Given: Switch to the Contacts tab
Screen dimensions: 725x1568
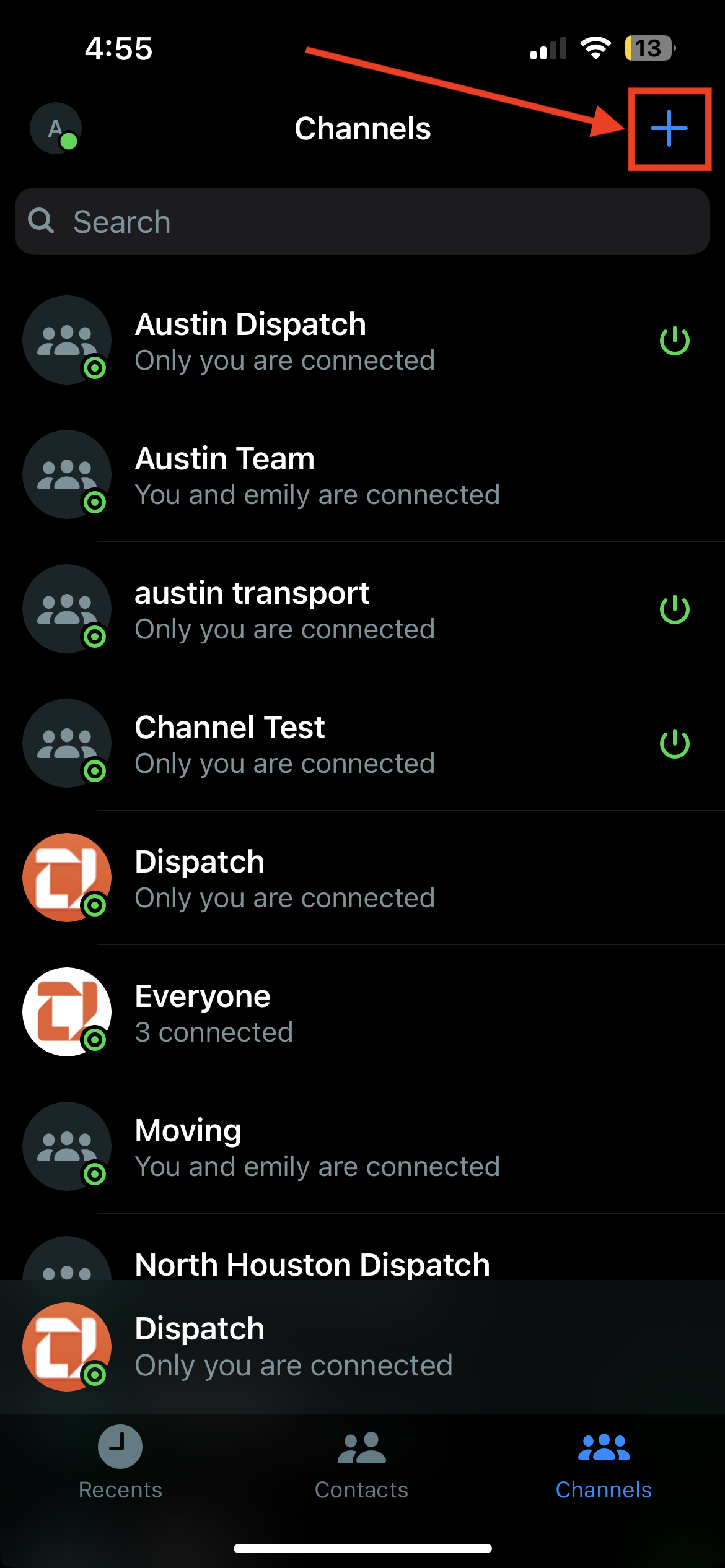Looking at the screenshot, I should point(362,1461).
